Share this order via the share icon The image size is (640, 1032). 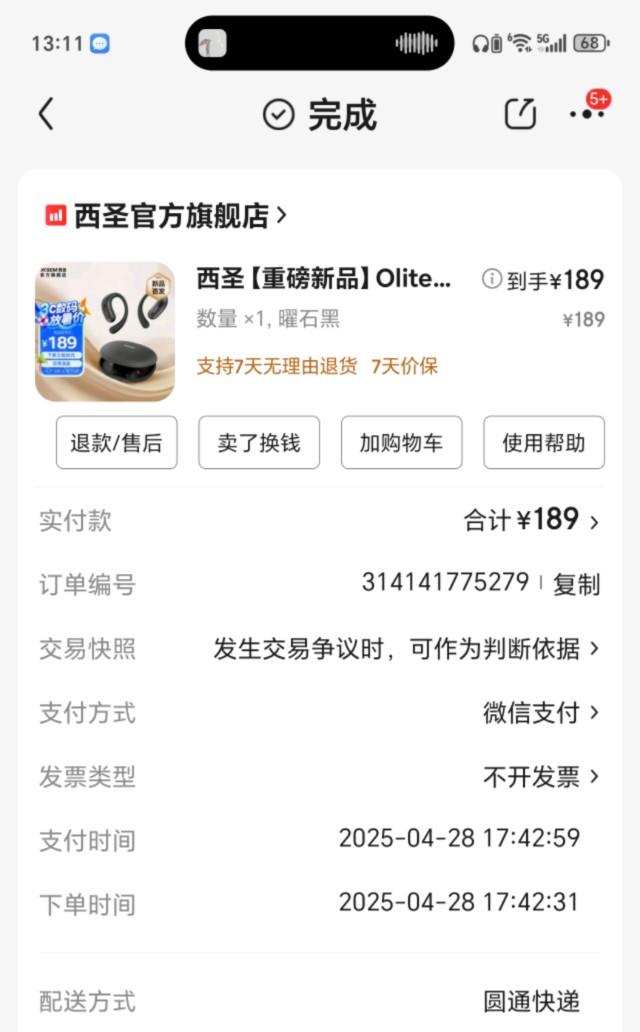coord(520,114)
